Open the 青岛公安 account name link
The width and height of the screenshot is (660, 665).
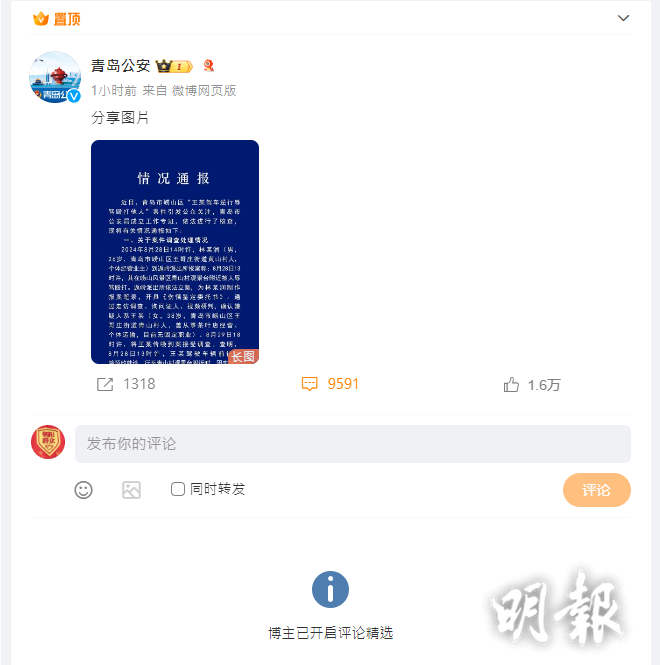pyautogui.click(x=120, y=66)
